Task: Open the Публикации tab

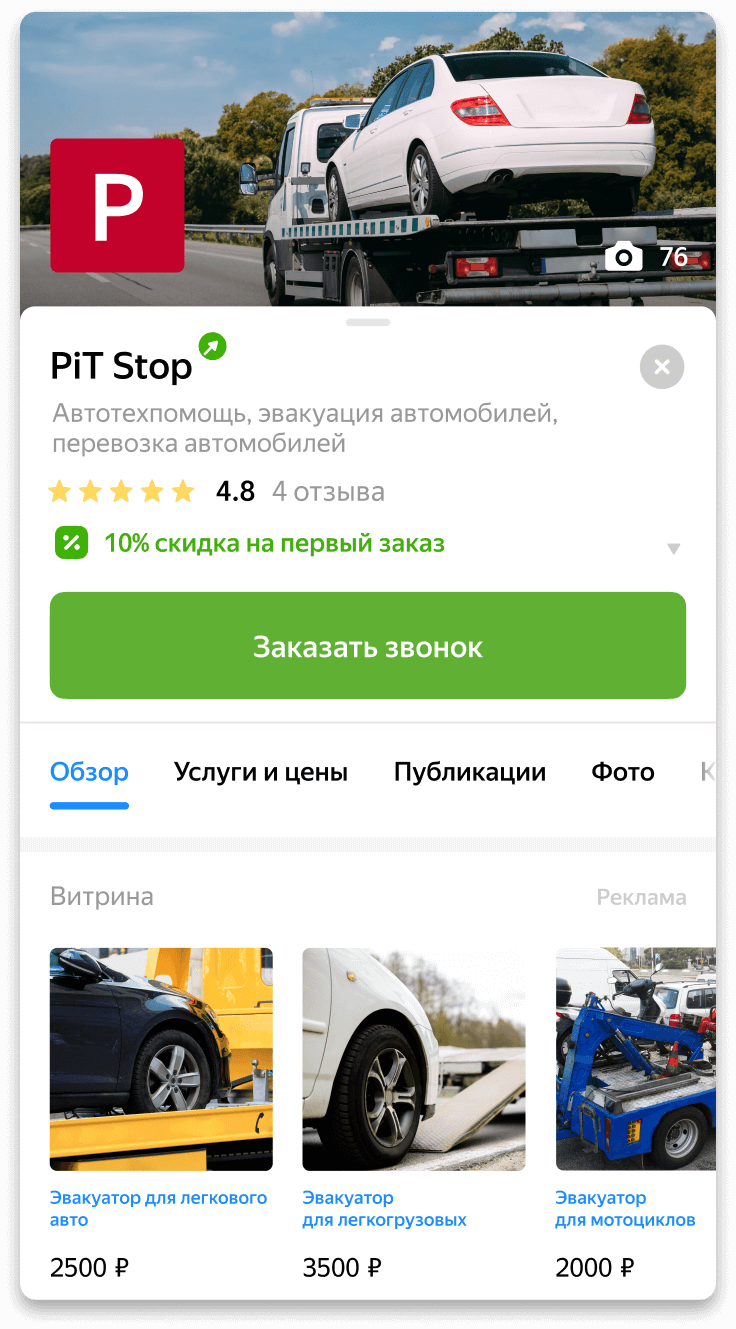Action: 469,772
